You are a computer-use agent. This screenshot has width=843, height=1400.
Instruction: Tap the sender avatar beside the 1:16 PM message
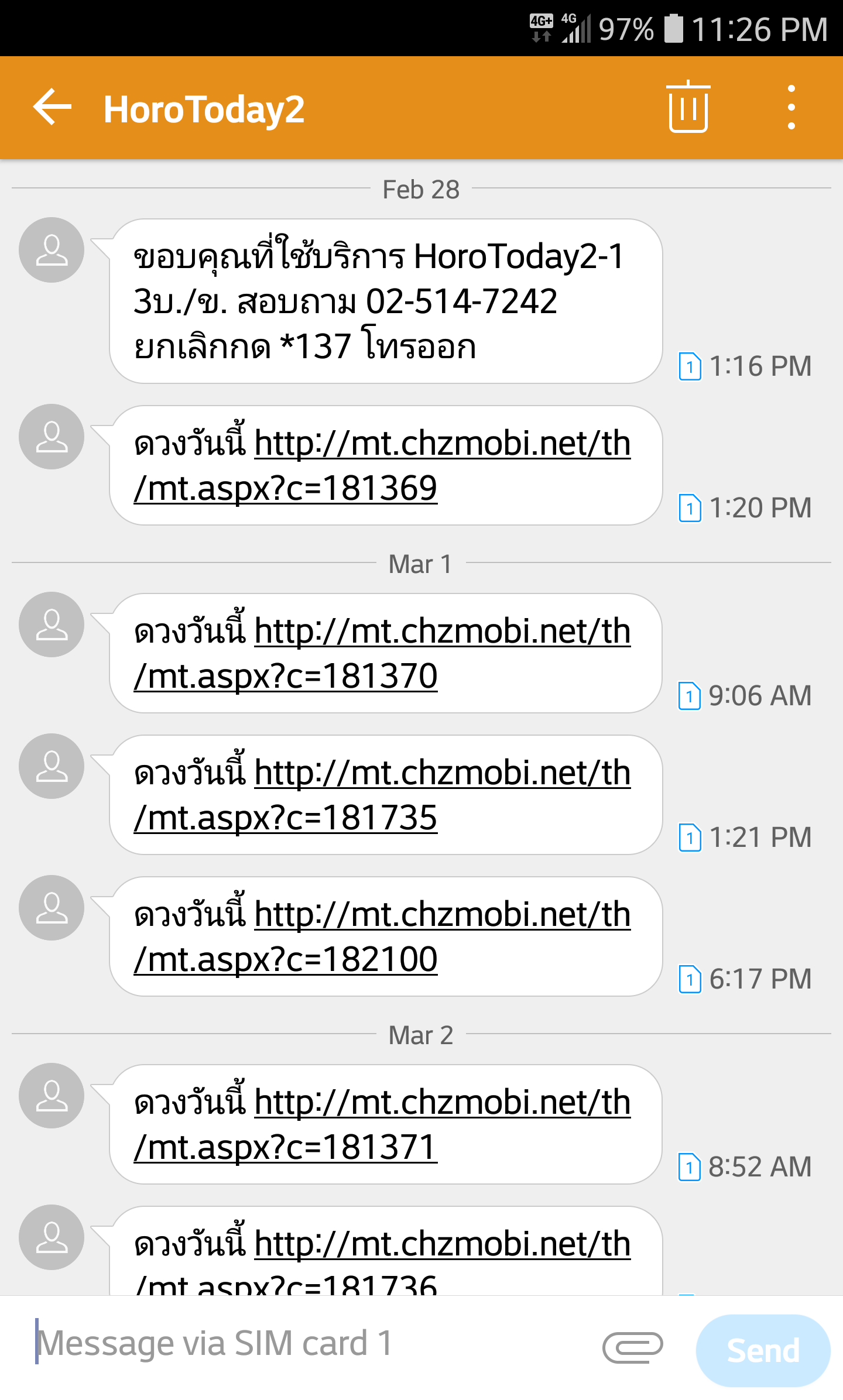coord(52,251)
